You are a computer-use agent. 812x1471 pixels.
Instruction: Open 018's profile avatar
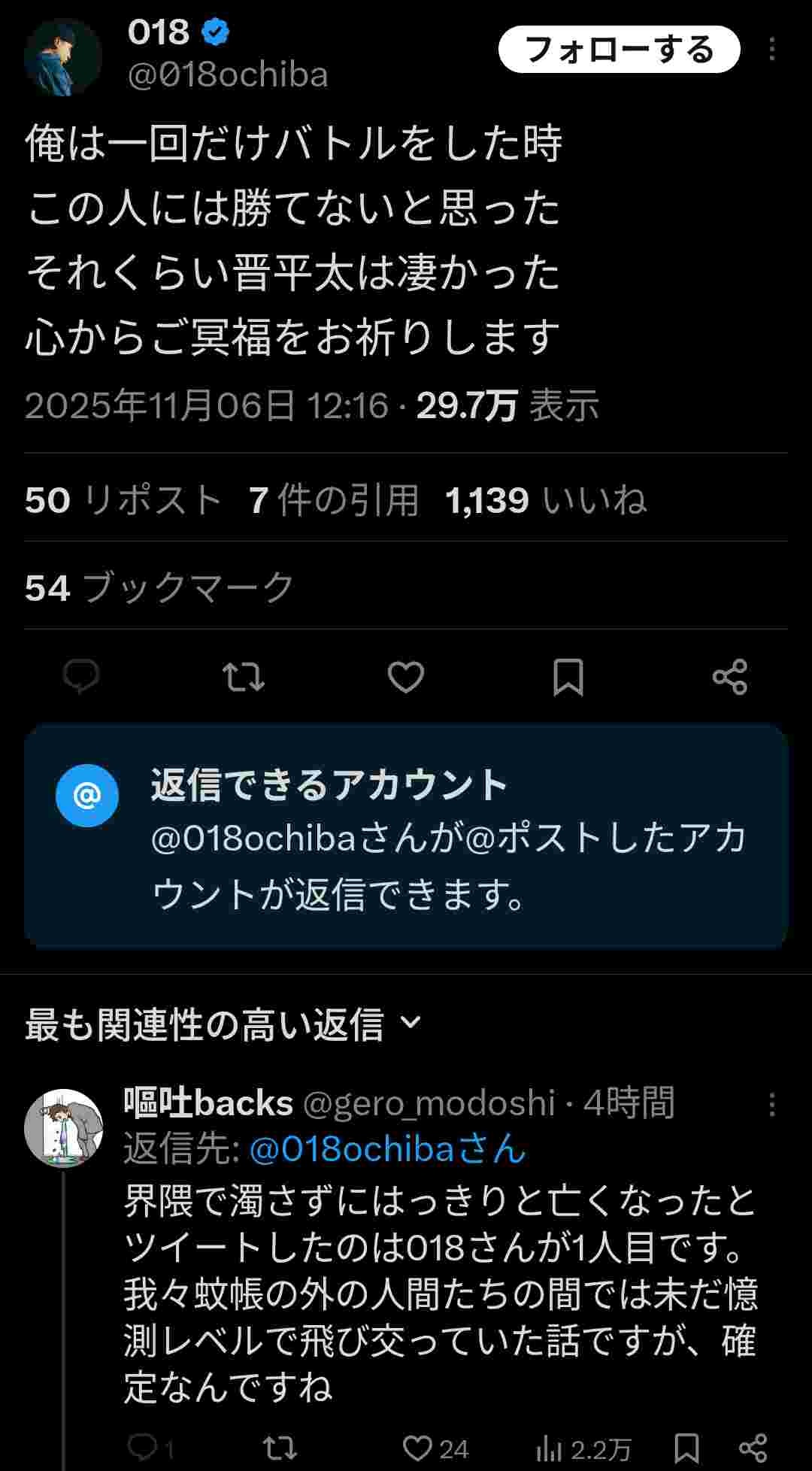pos(63,57)
